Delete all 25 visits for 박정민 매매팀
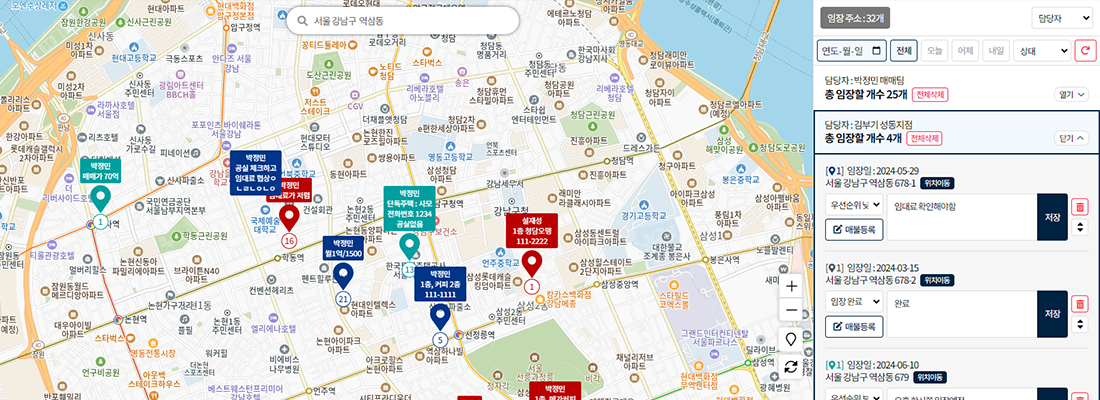The image size is (1100, 400). pyautogui.click(x=930, y=94)
